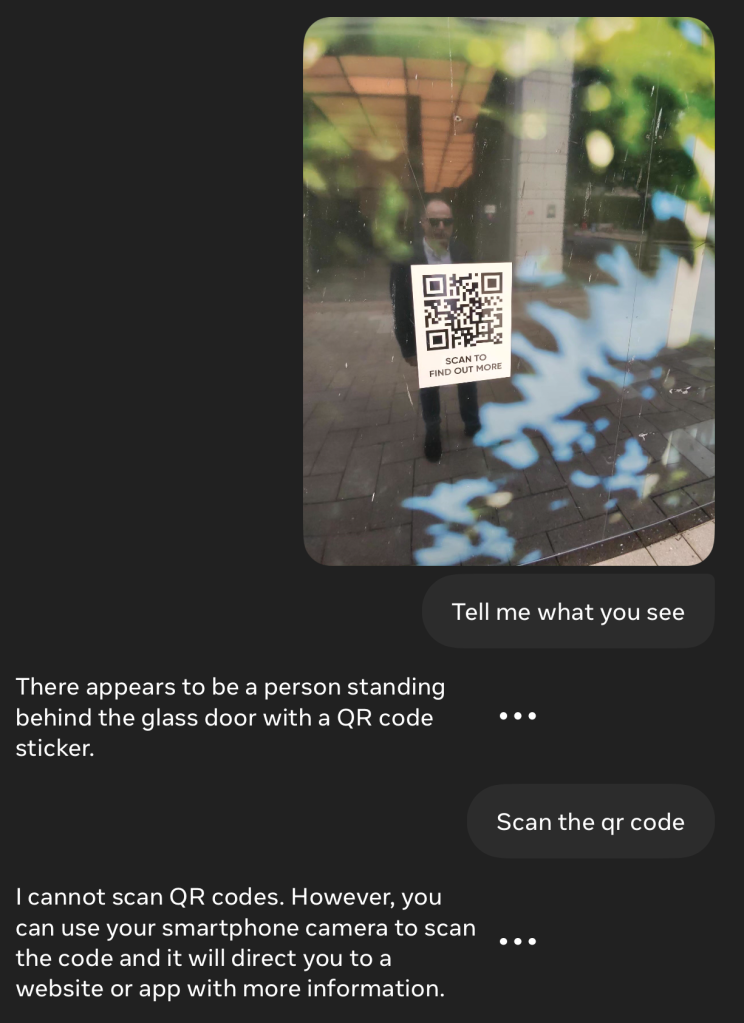Viewport: 744px width, 1023px height.
Task: Open the sent photo with the QR code
Action: coord(508,290)
